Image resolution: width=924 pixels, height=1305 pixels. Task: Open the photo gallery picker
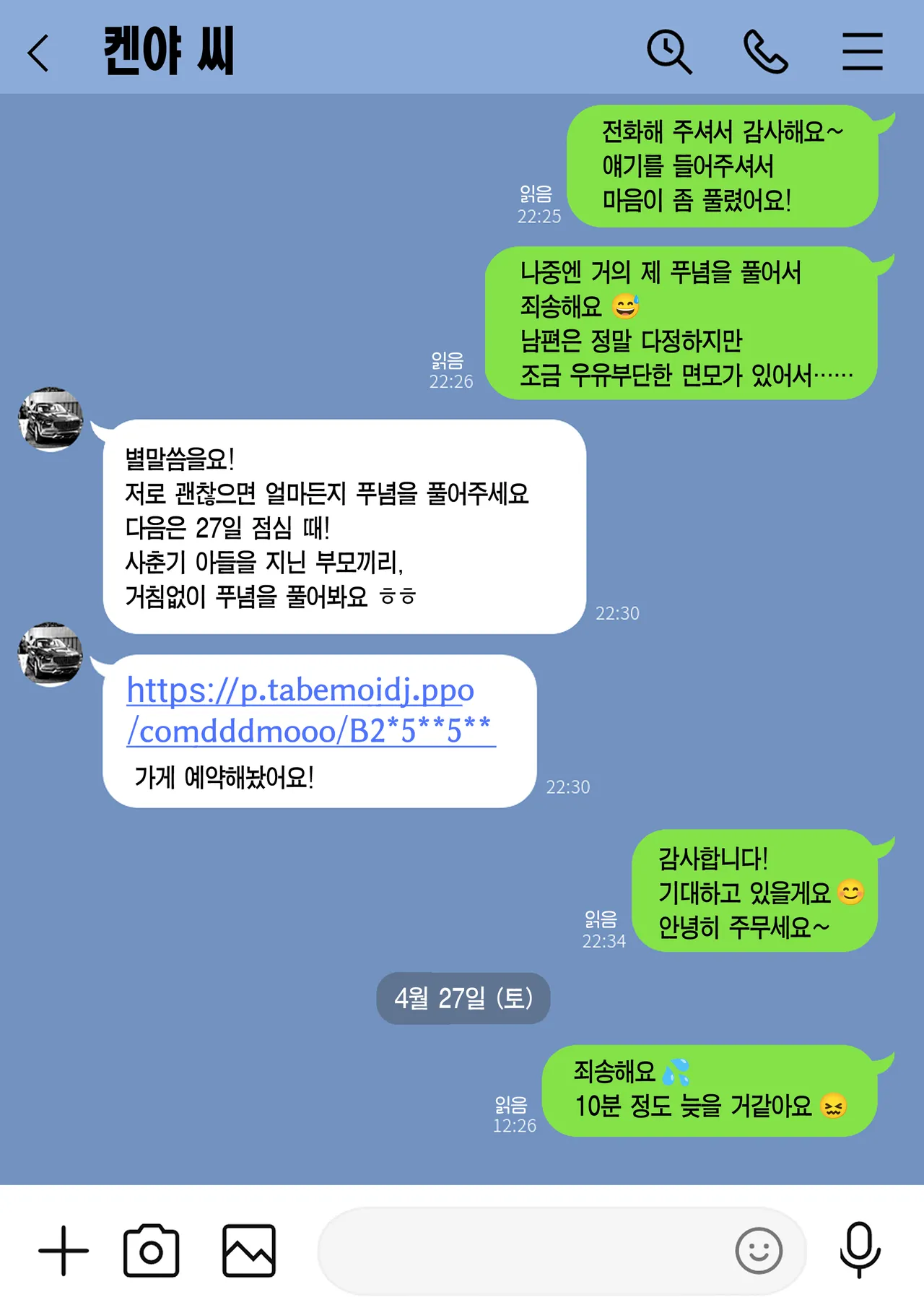tap(248, 1250)
